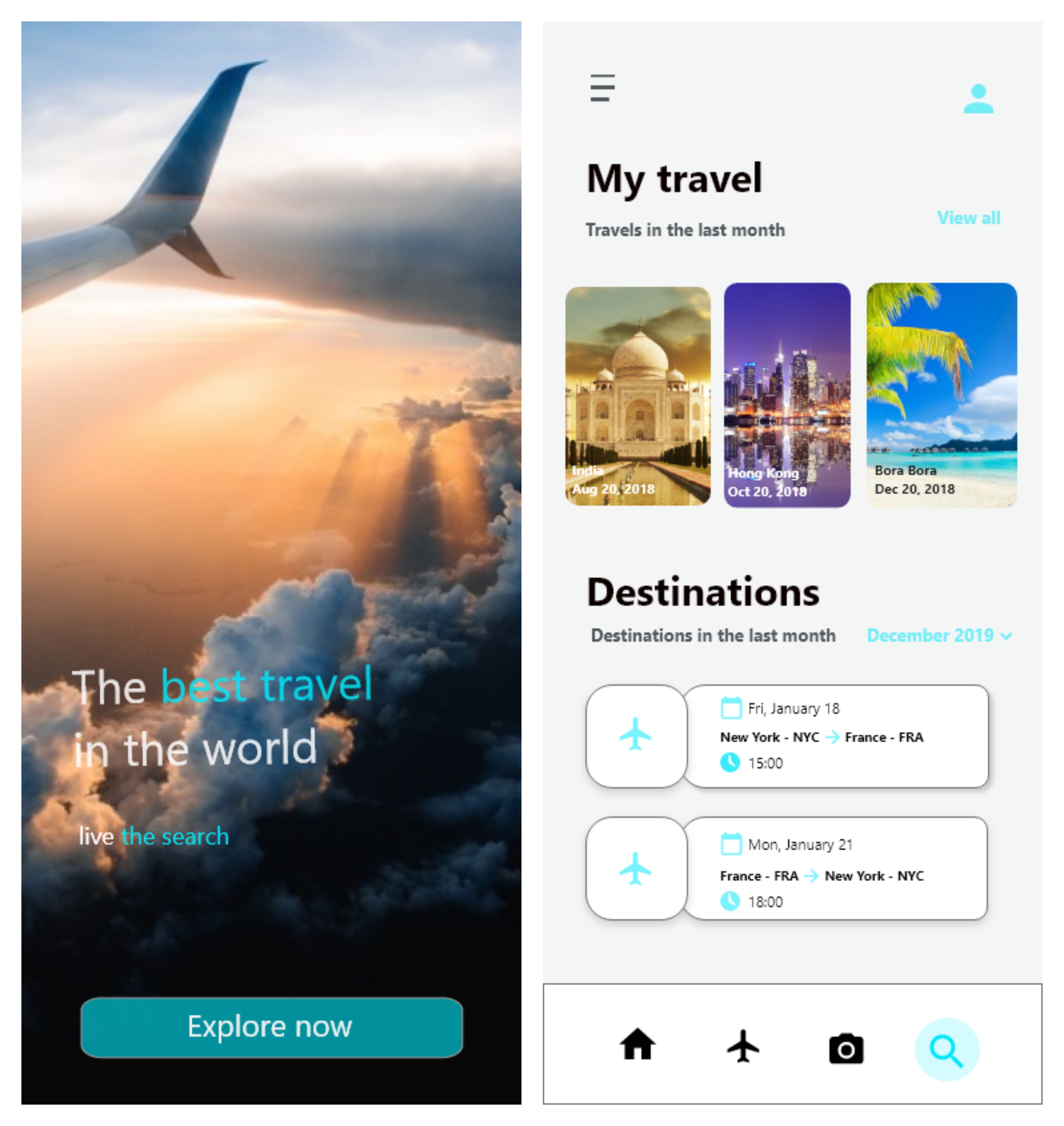Select the search tab
1064x1126 pixels.
(x=946, y=1049)
